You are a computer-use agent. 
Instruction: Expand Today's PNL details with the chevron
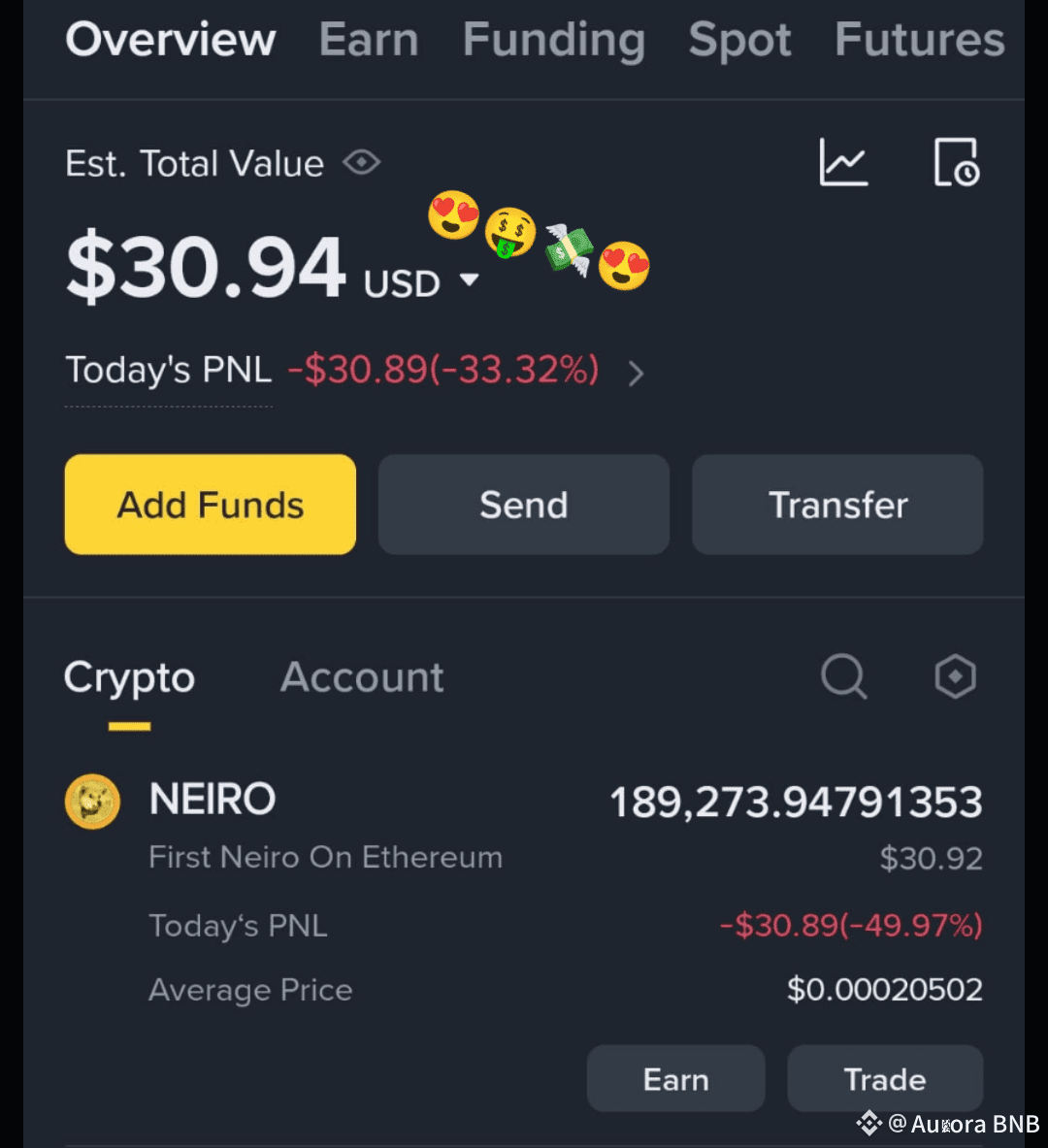click(637, 373)
